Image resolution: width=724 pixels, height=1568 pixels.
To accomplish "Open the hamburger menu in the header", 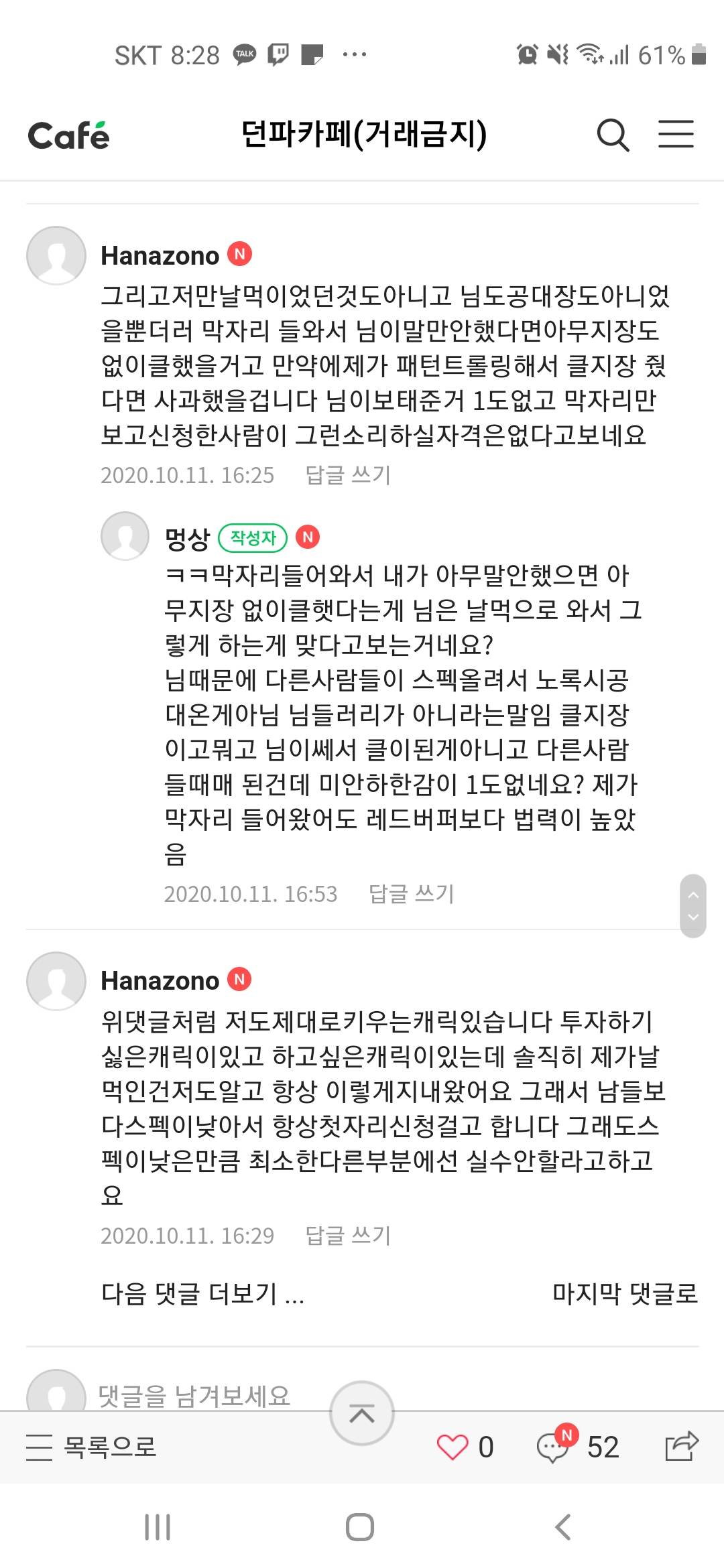I will point(675,134).
